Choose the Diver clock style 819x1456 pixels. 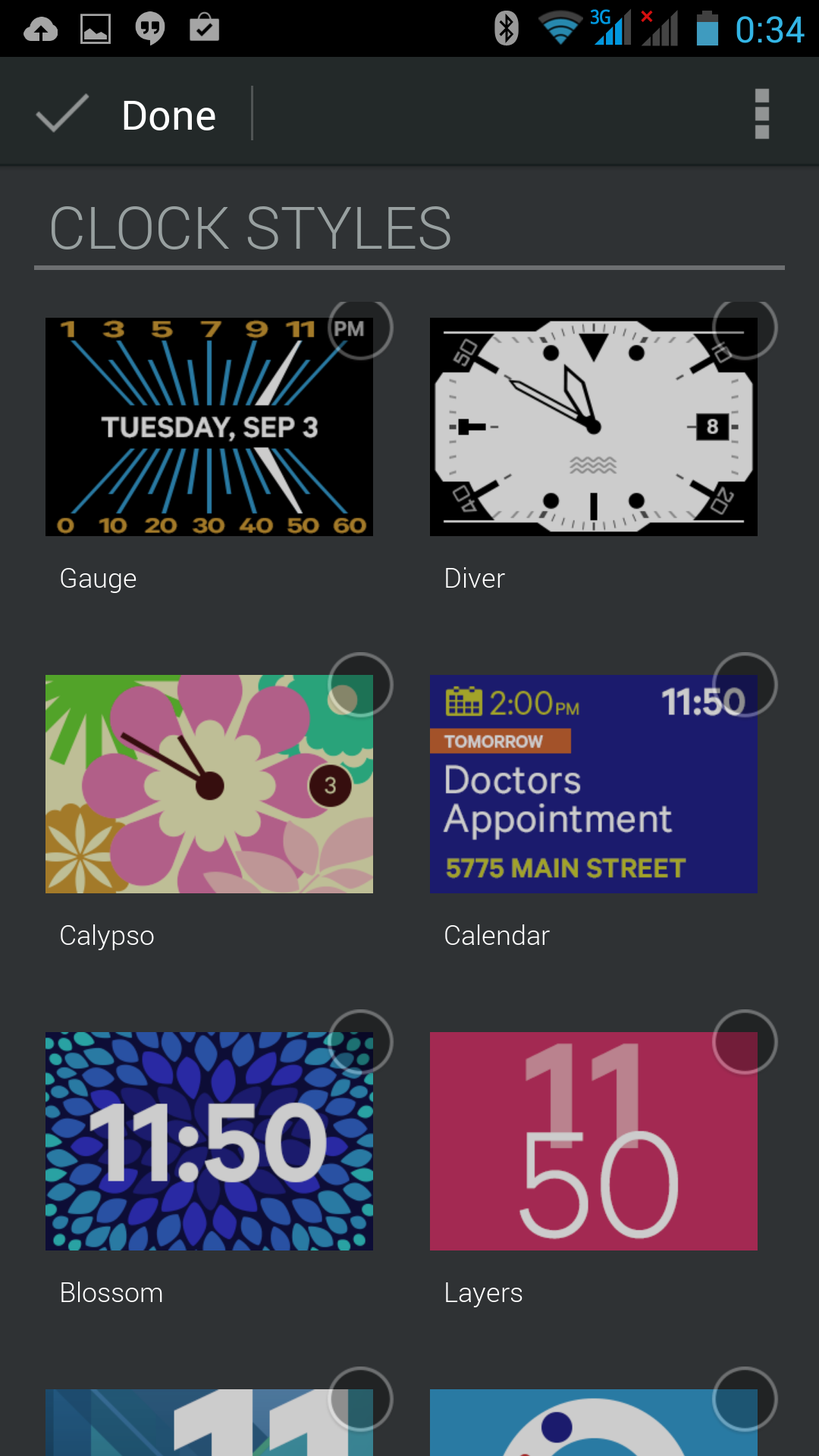[x=593, y=427]
